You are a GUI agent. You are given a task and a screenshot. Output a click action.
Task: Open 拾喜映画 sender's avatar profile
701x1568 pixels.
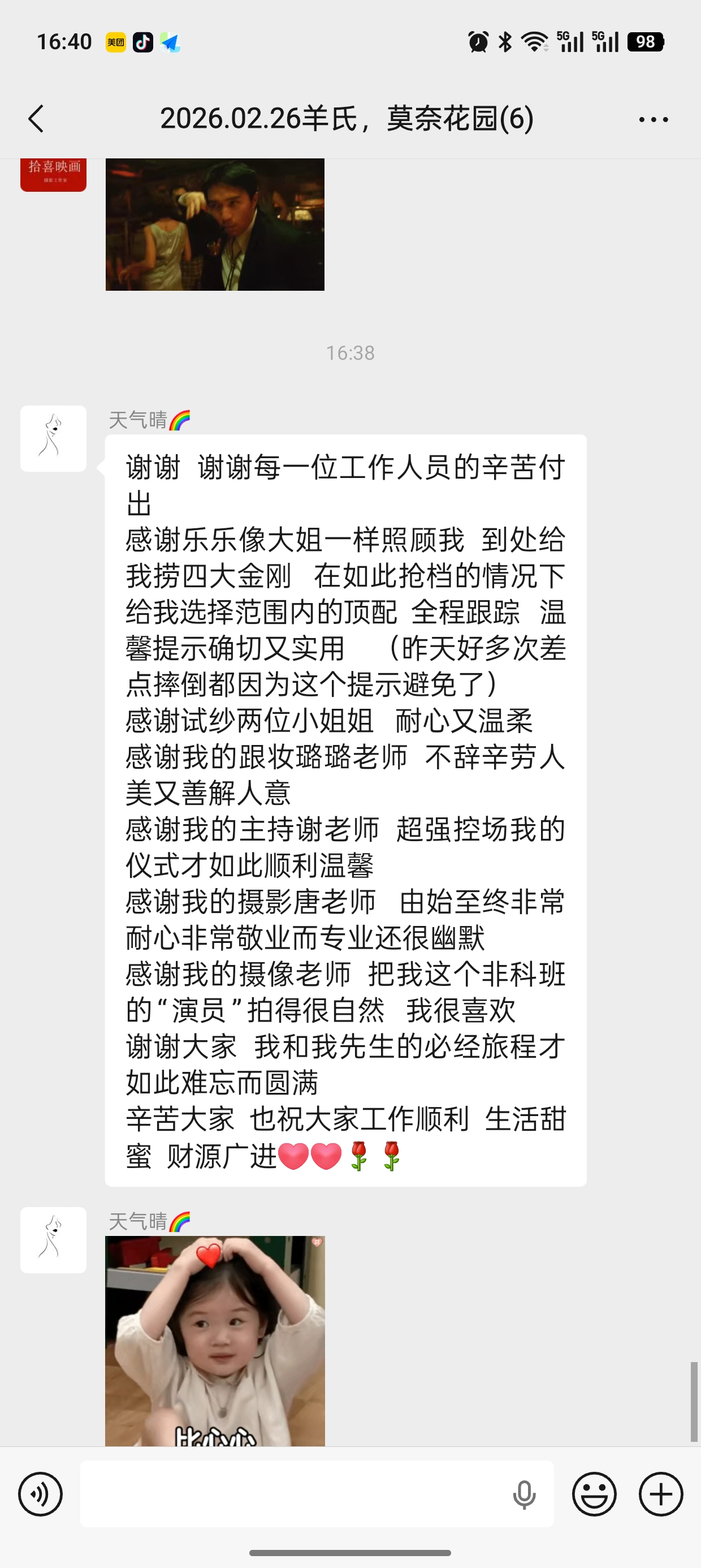54,174
